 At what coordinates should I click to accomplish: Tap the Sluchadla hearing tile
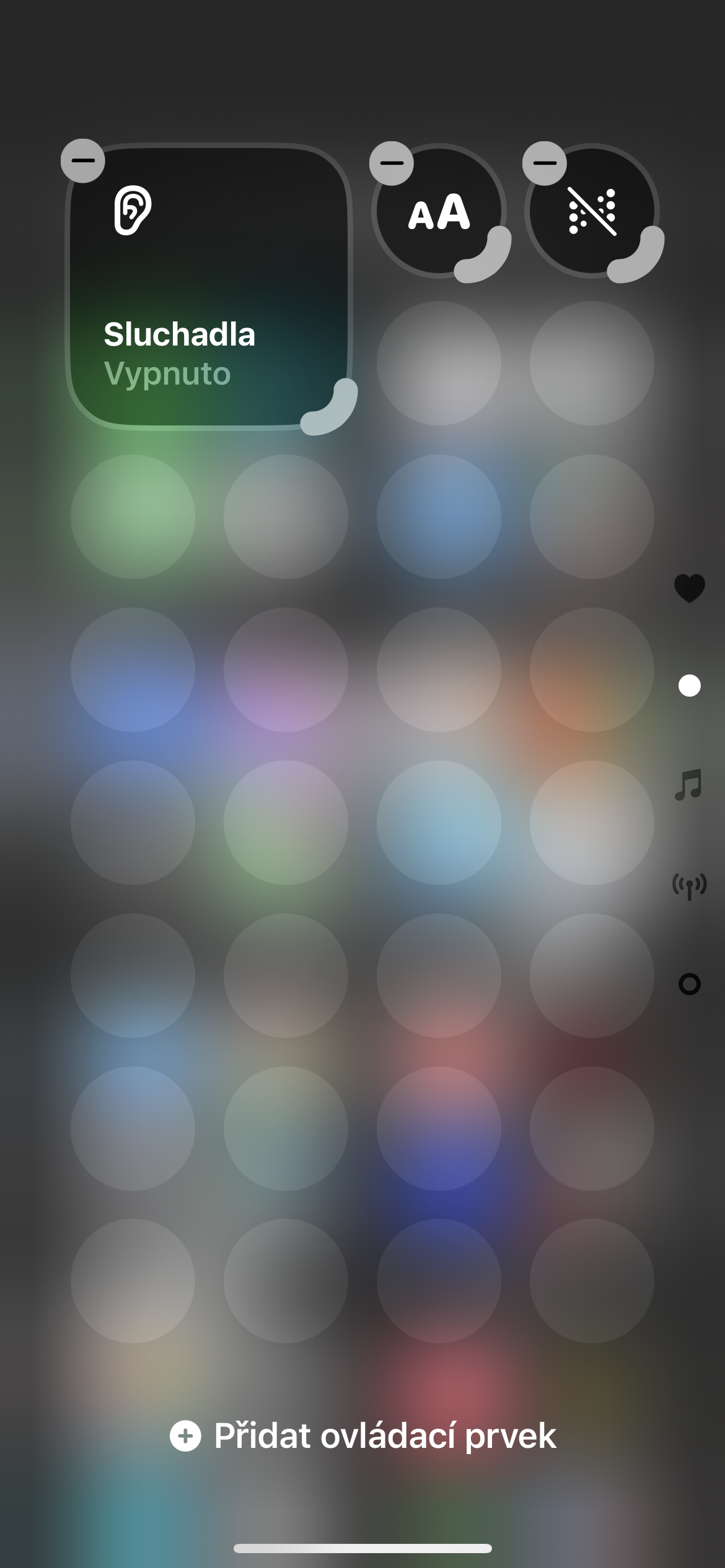tap(209, 286)
